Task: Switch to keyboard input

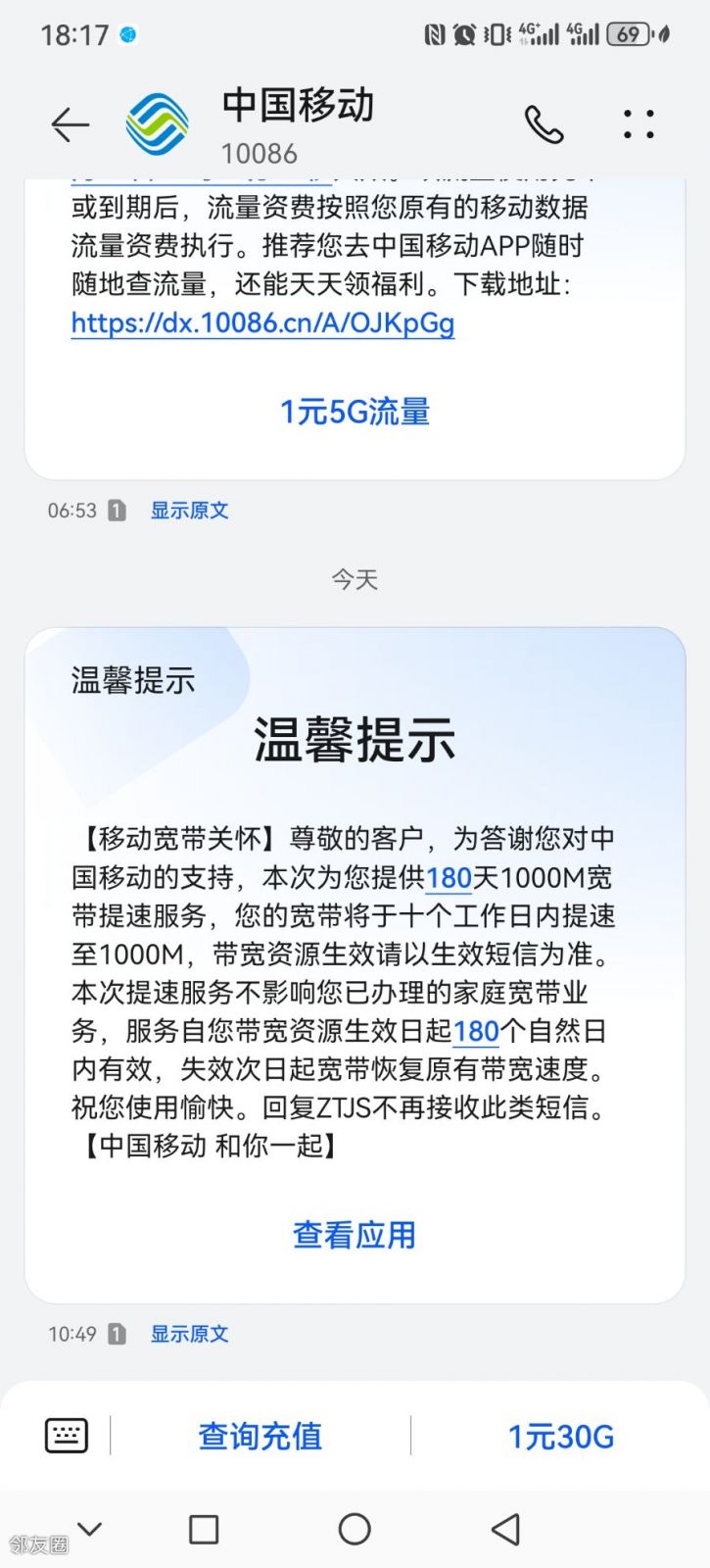Action: point(67,1436)
